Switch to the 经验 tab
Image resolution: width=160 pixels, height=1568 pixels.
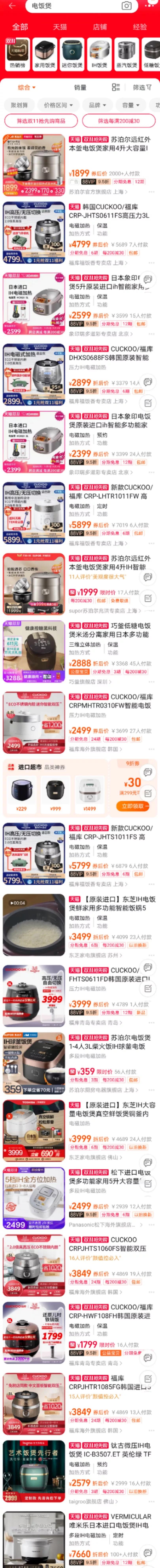click(x=140, y=27)
